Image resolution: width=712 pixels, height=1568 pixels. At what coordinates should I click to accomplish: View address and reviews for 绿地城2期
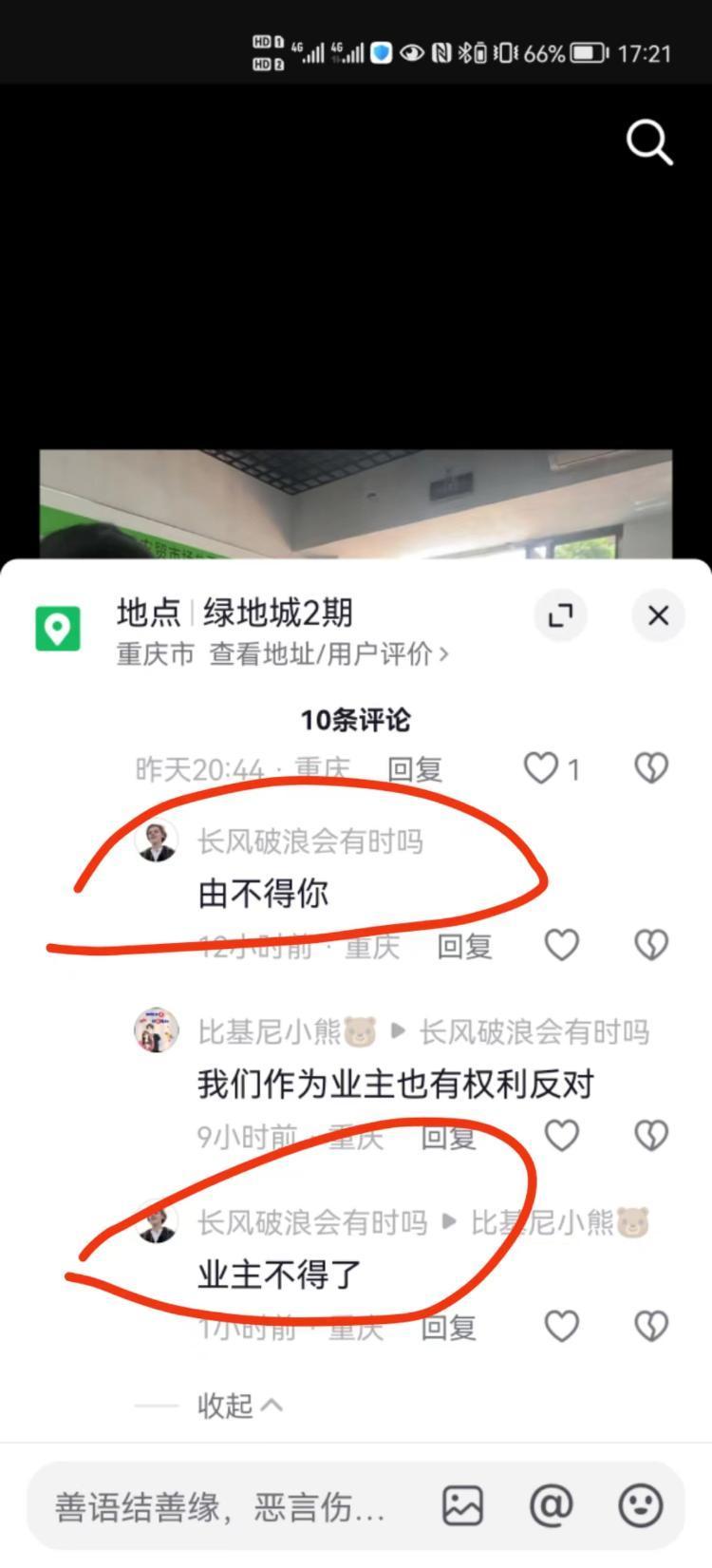tap(328, 654)
